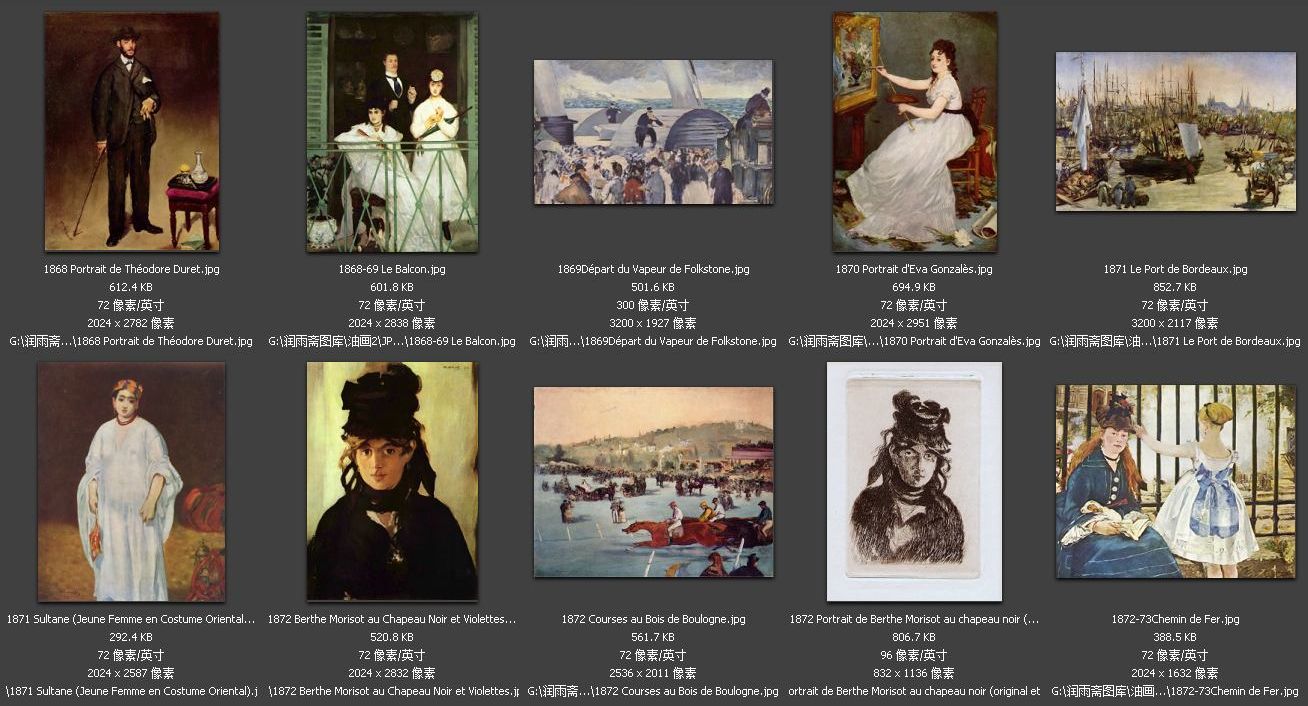Select the 1868-69 Le Balcon thumbnail
This screenshot has height=706, width=1308.
click(392, 131)
